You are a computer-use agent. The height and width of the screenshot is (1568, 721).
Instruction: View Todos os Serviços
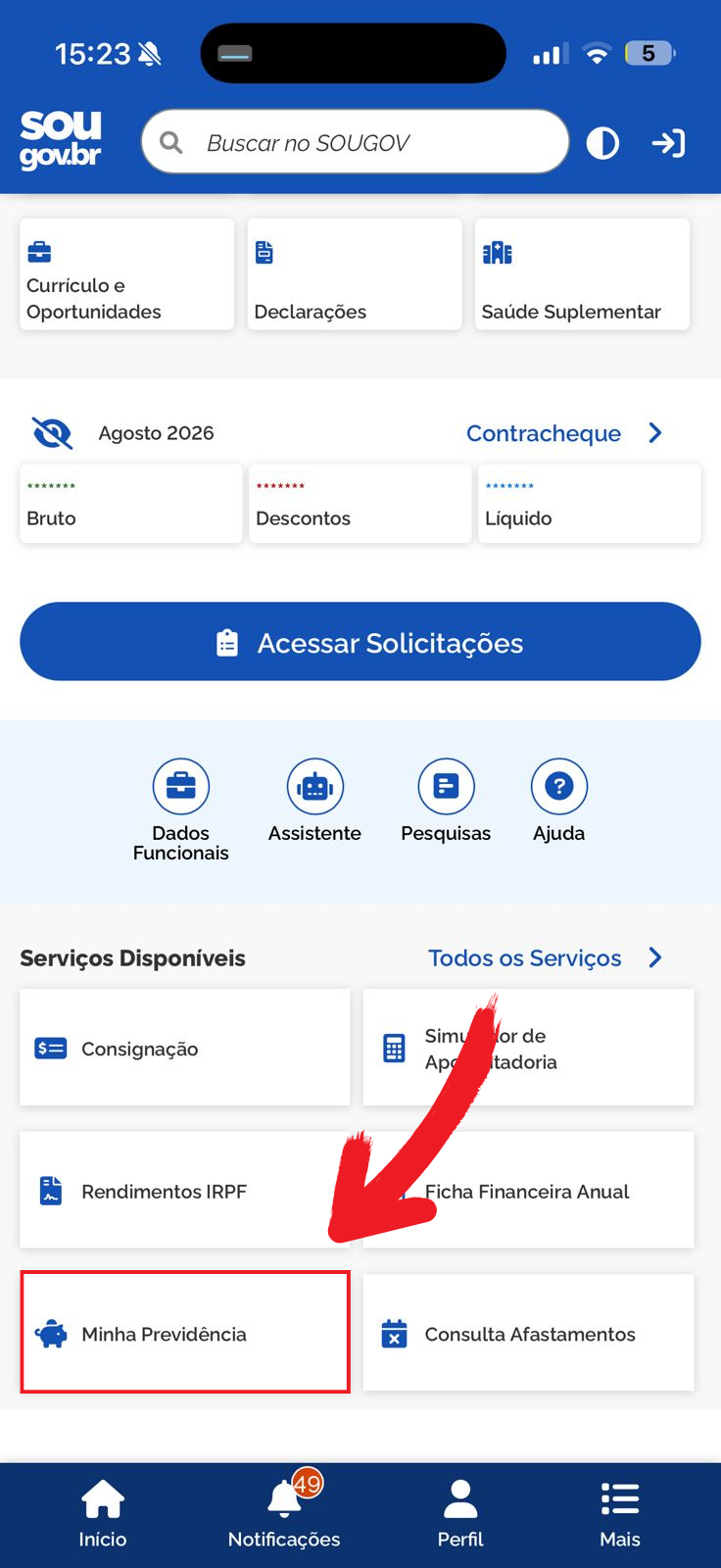[546, 958]
